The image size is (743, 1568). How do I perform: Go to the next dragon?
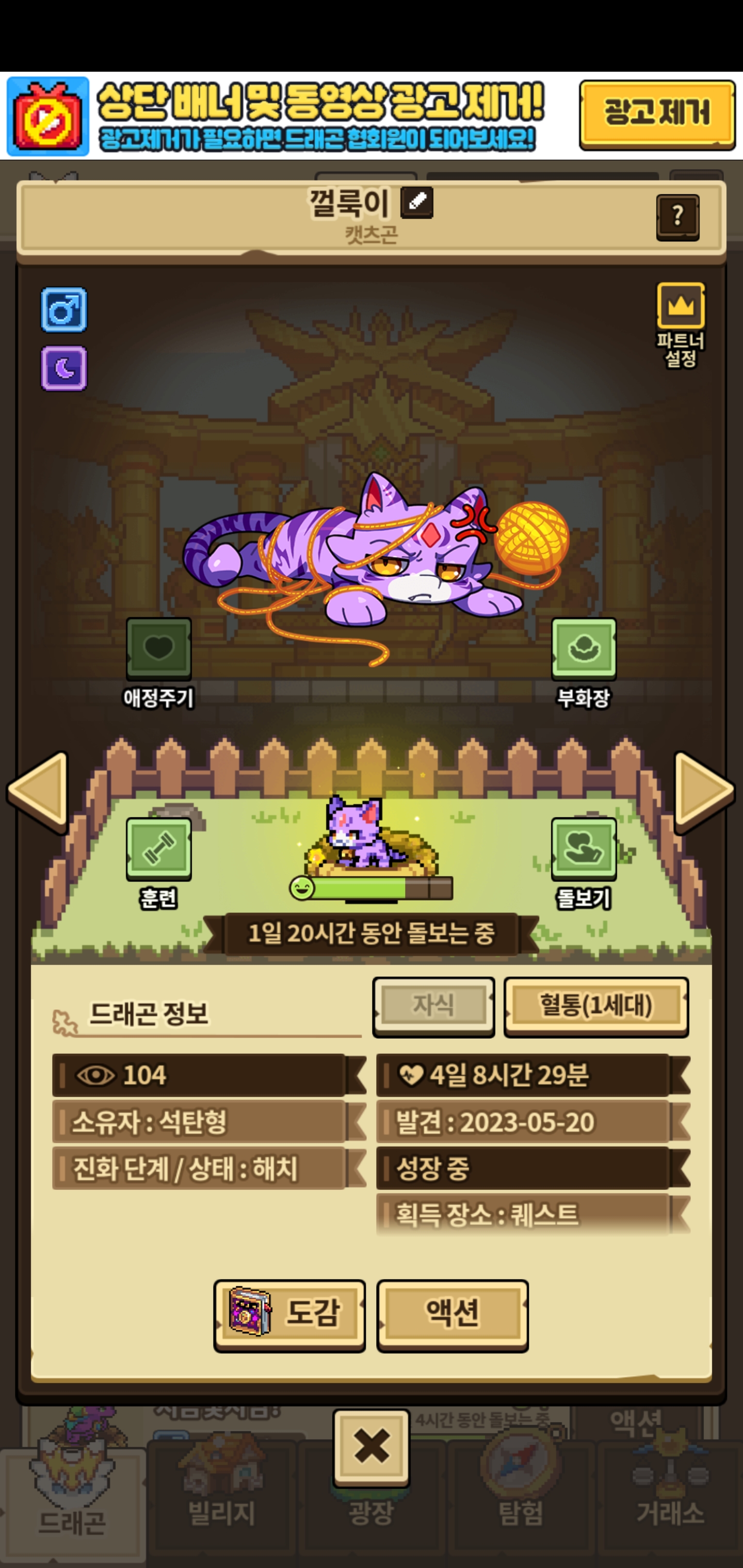click(704, 790)
